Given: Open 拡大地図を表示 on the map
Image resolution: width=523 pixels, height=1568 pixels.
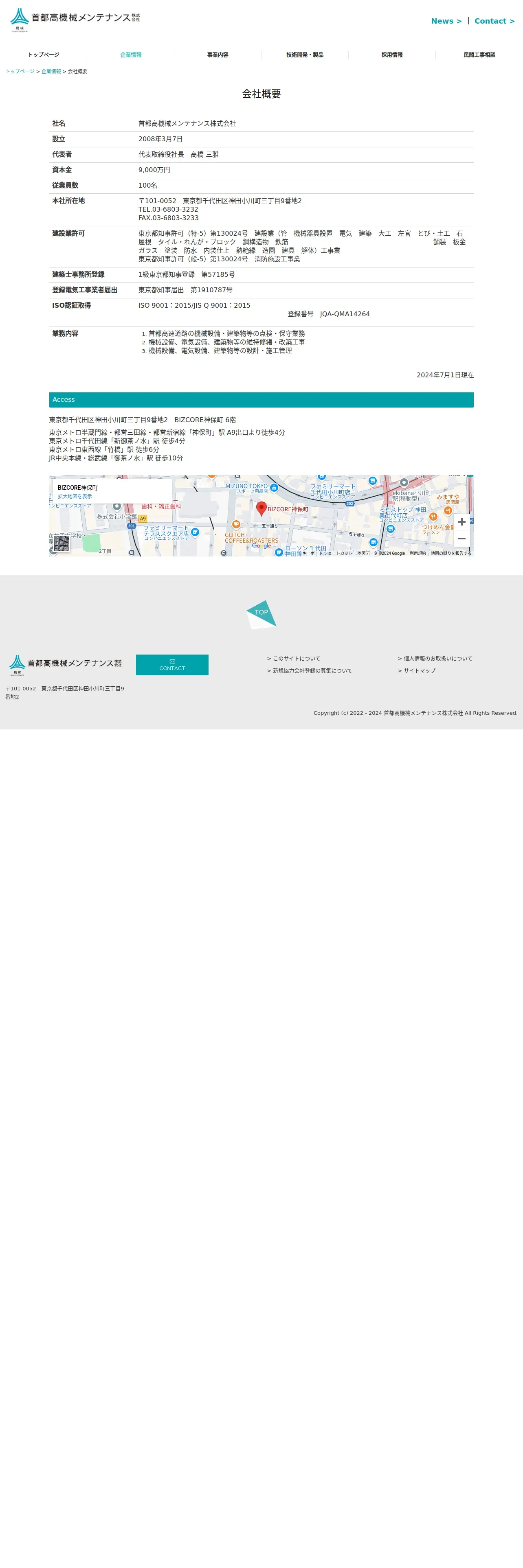Looking at the screenshot, I should click(x=75, y=497).
